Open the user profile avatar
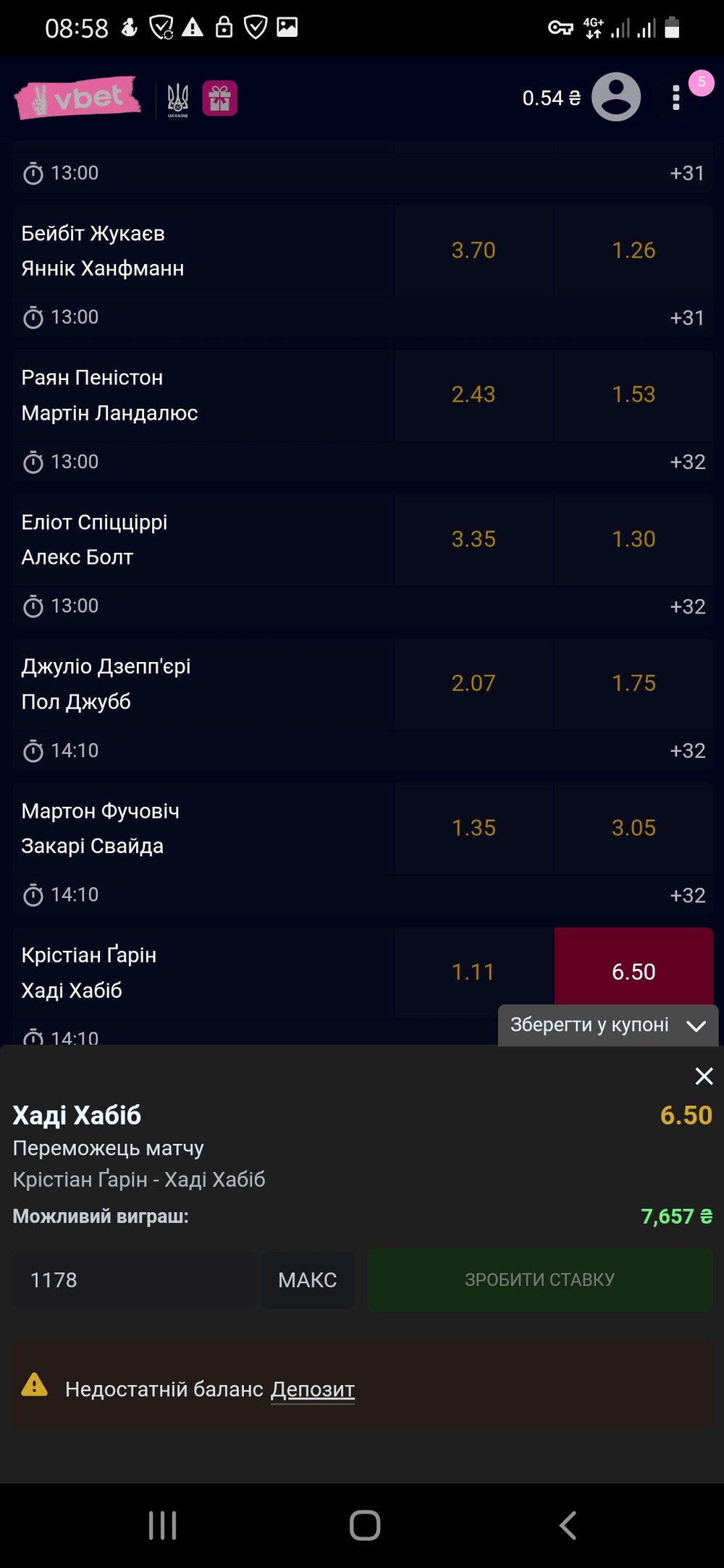This screenshot has height=1568, width=724. click(x=616, y=97)
